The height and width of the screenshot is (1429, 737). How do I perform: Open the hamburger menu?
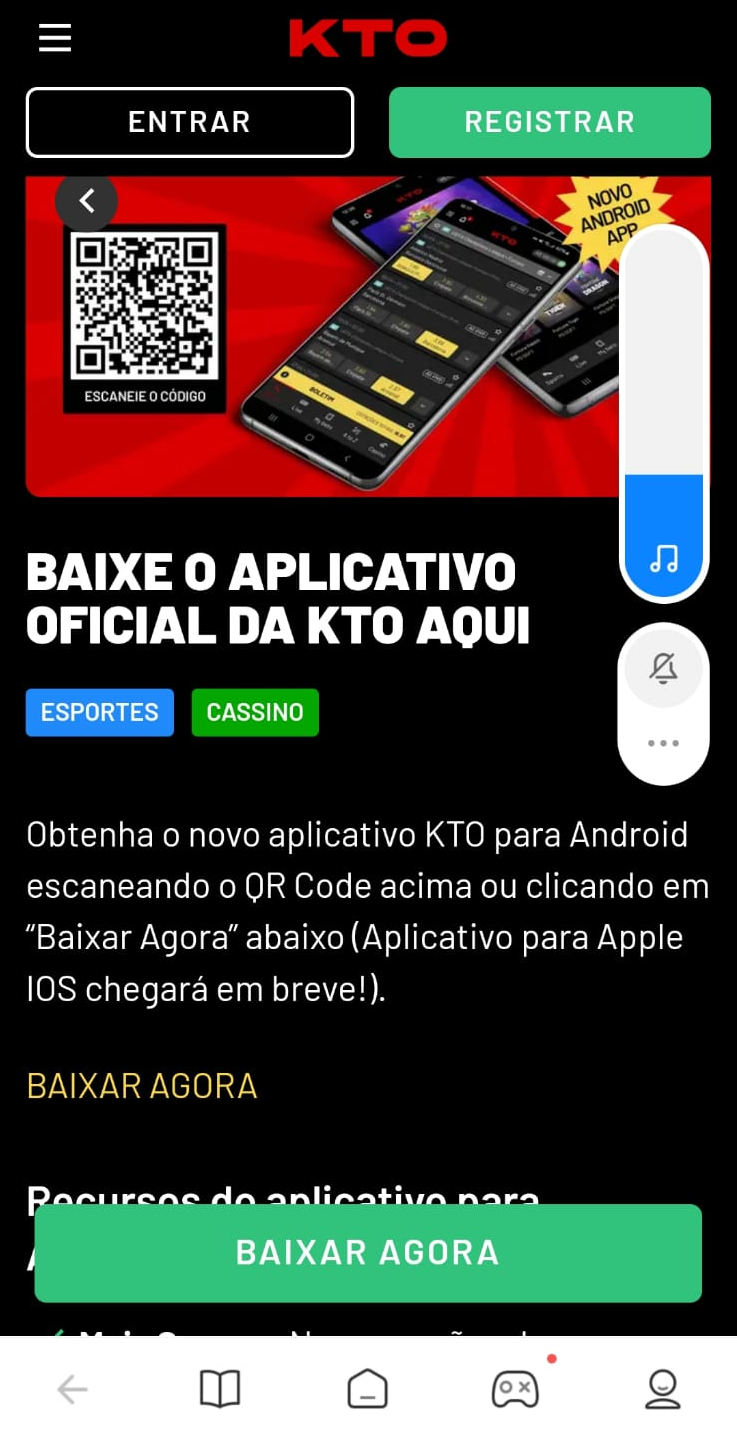pos(55,38)
